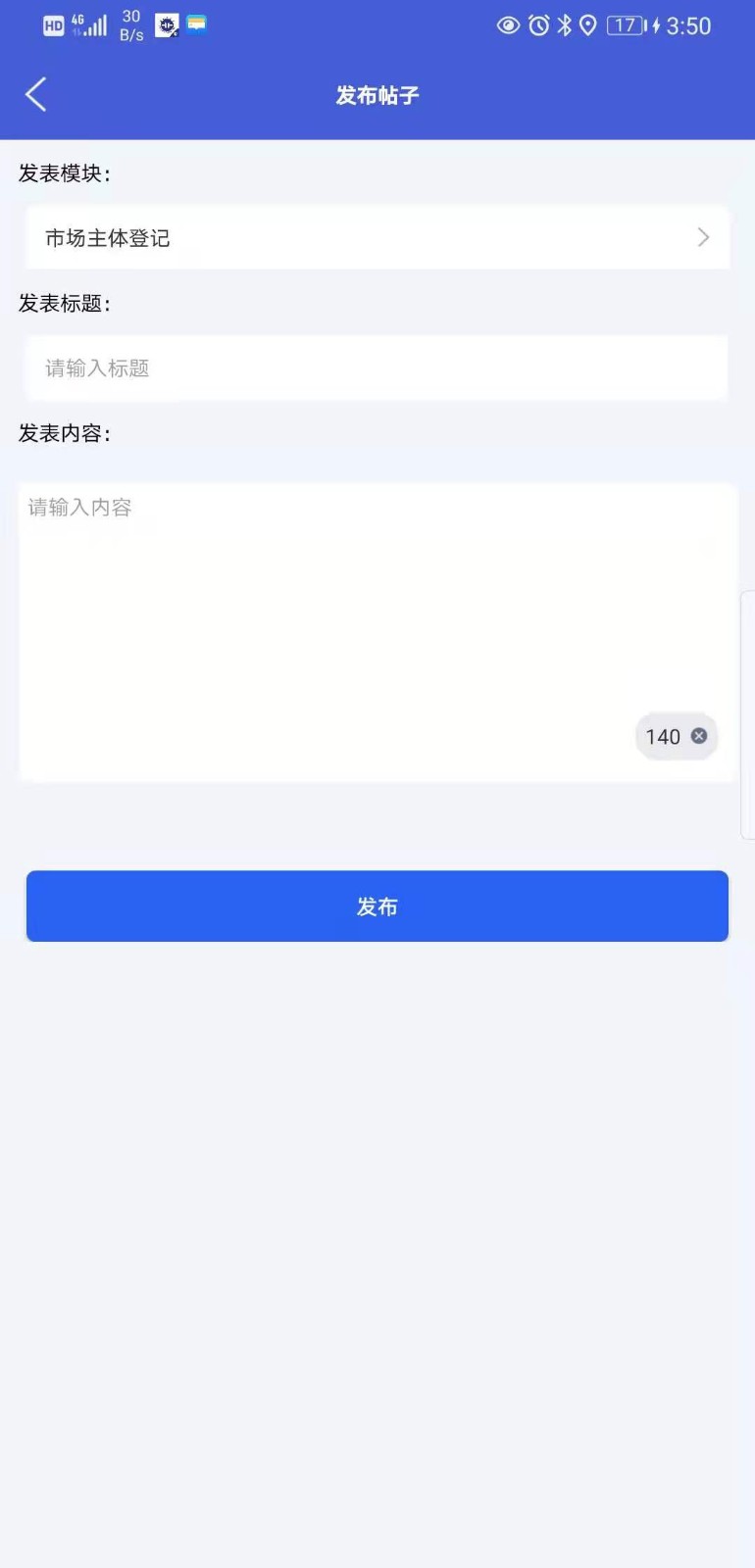Image resolution: width=755 pixels, height=1568 pixels.
Task: Open the 市场主体登记 module selector
Action: coord(377,237)
